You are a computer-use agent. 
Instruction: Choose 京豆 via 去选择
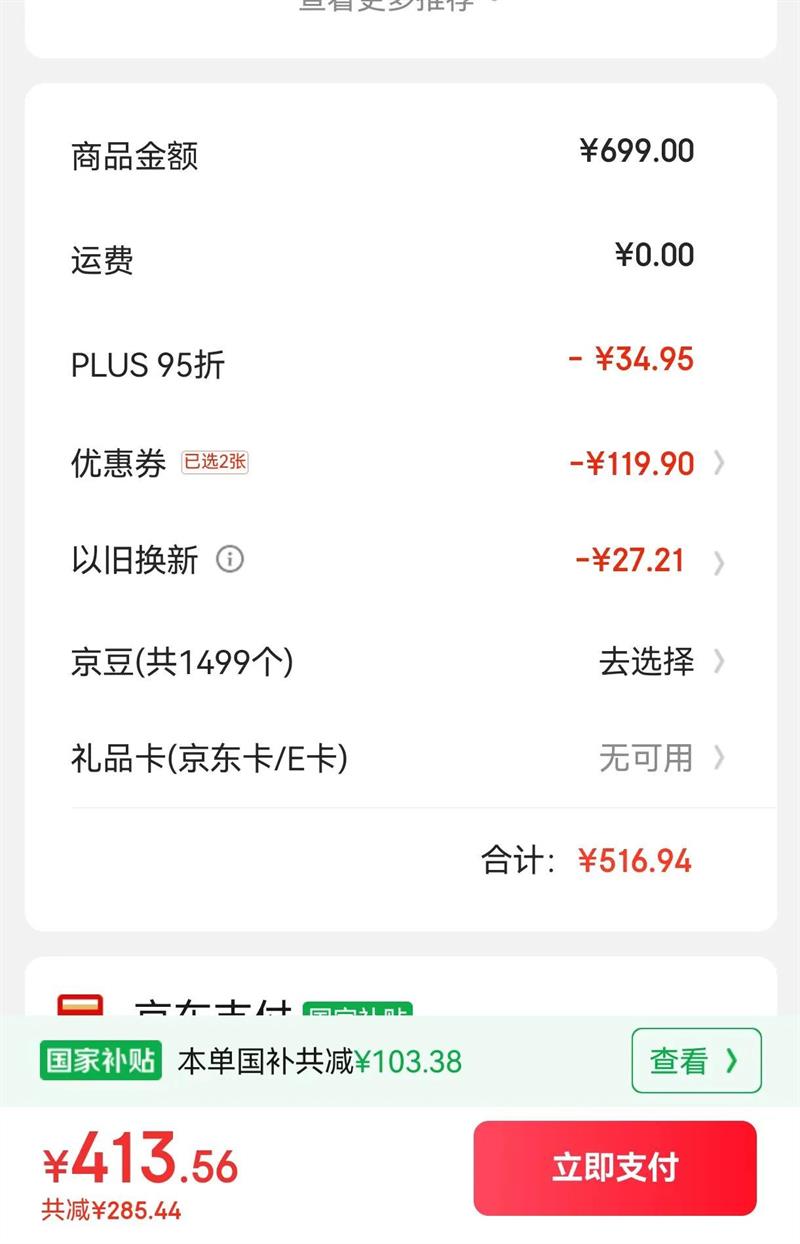[x=659, y=661]
